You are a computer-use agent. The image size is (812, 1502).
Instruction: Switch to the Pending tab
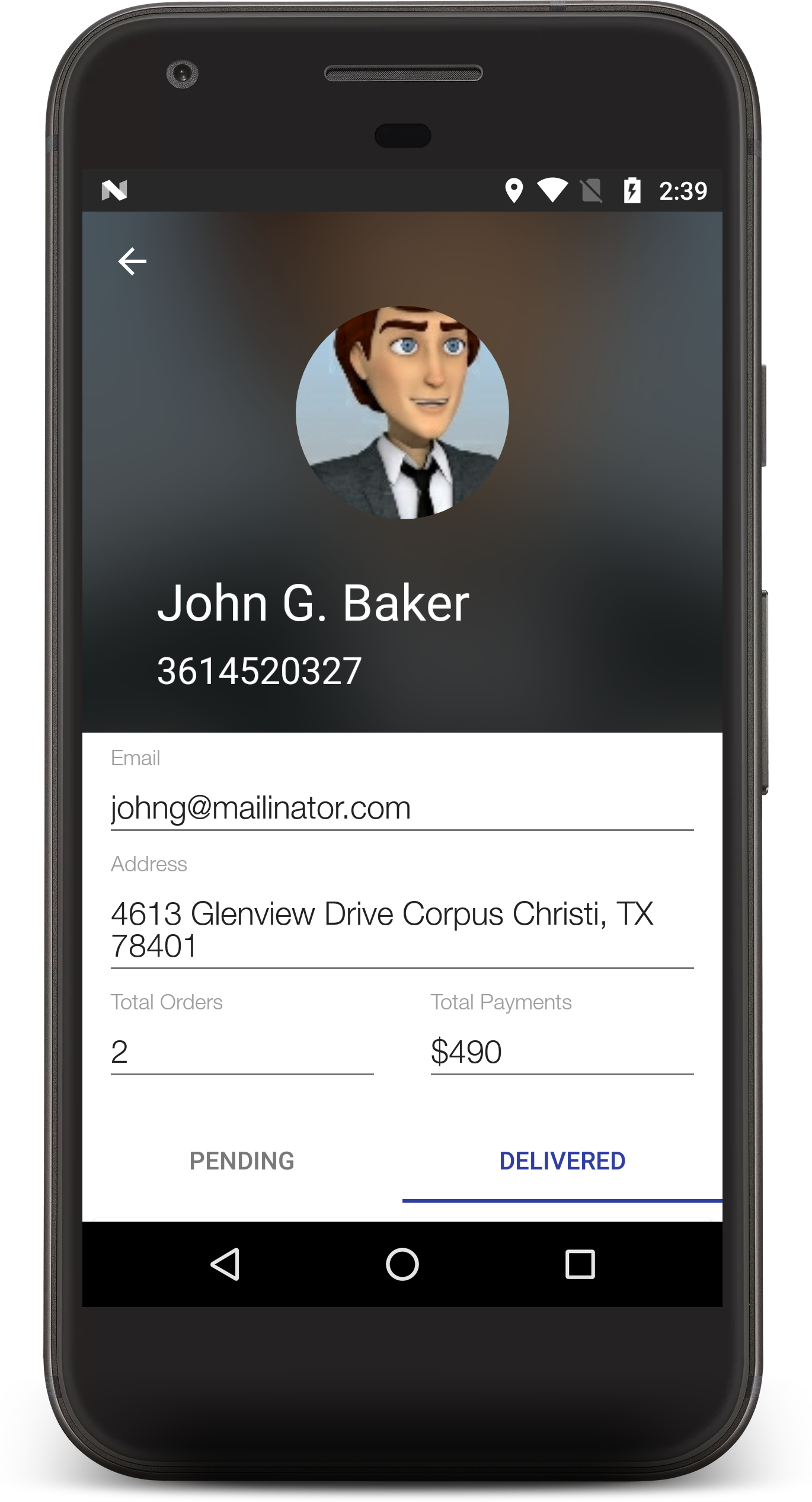[242, 1161]
